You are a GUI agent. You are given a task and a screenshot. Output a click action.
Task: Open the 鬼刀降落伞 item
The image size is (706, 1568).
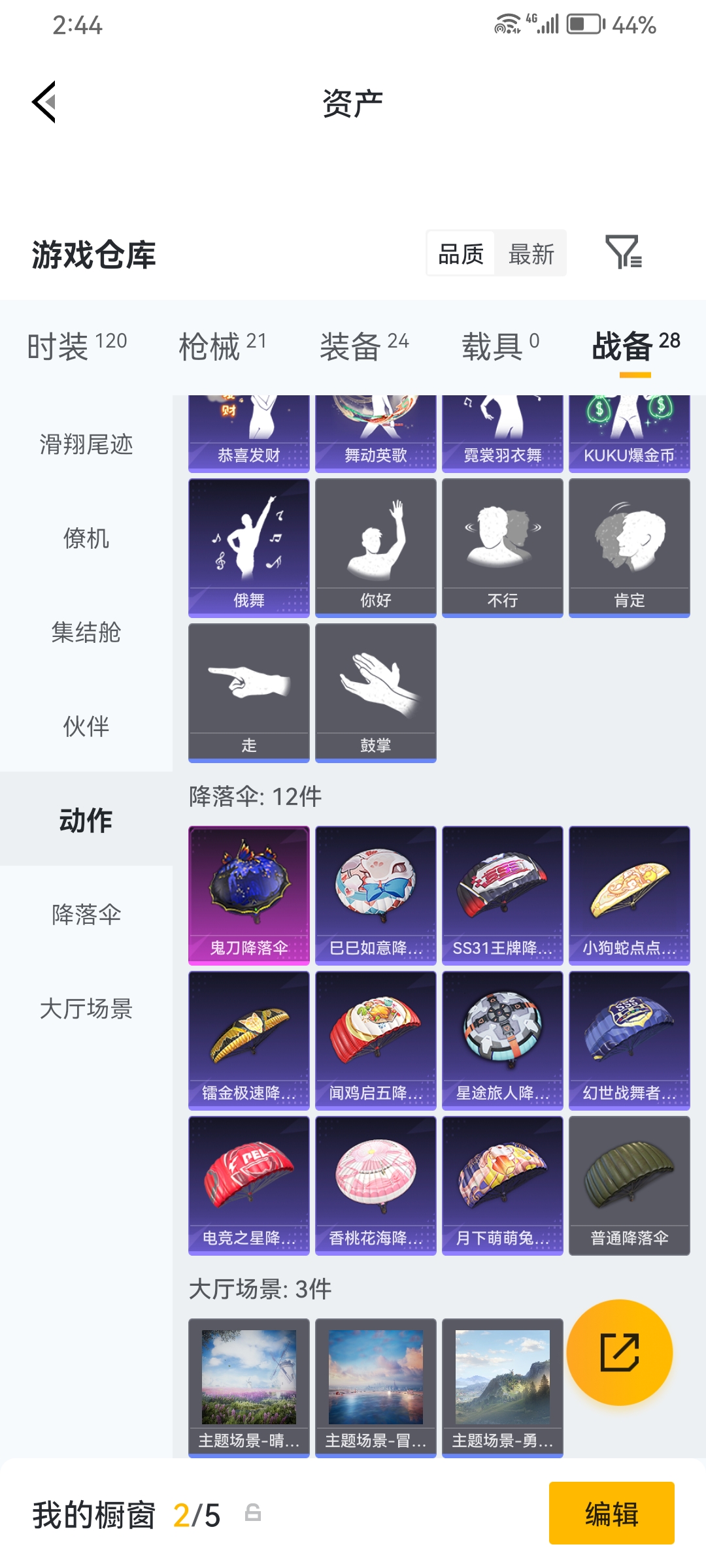[x=248, y=895]
